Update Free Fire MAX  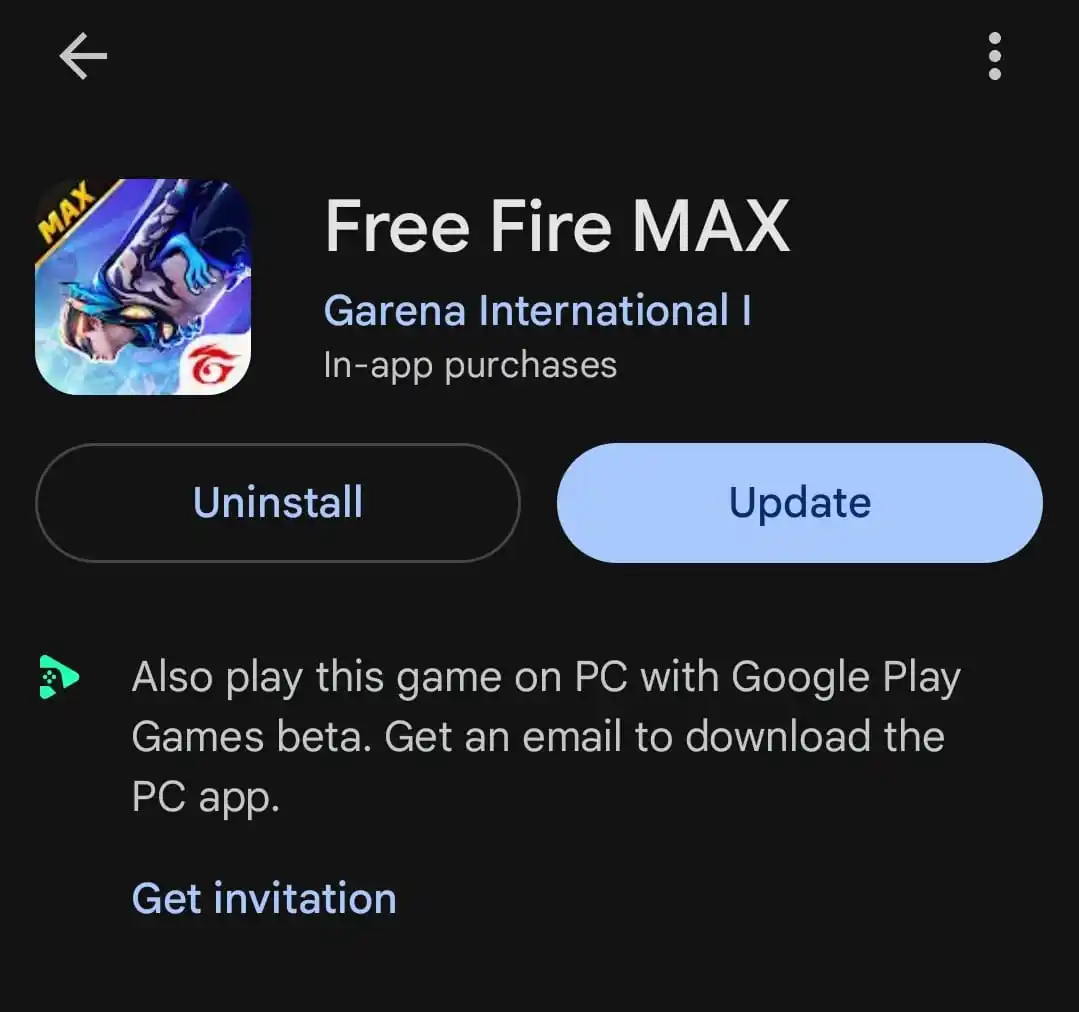pos(799,503)
